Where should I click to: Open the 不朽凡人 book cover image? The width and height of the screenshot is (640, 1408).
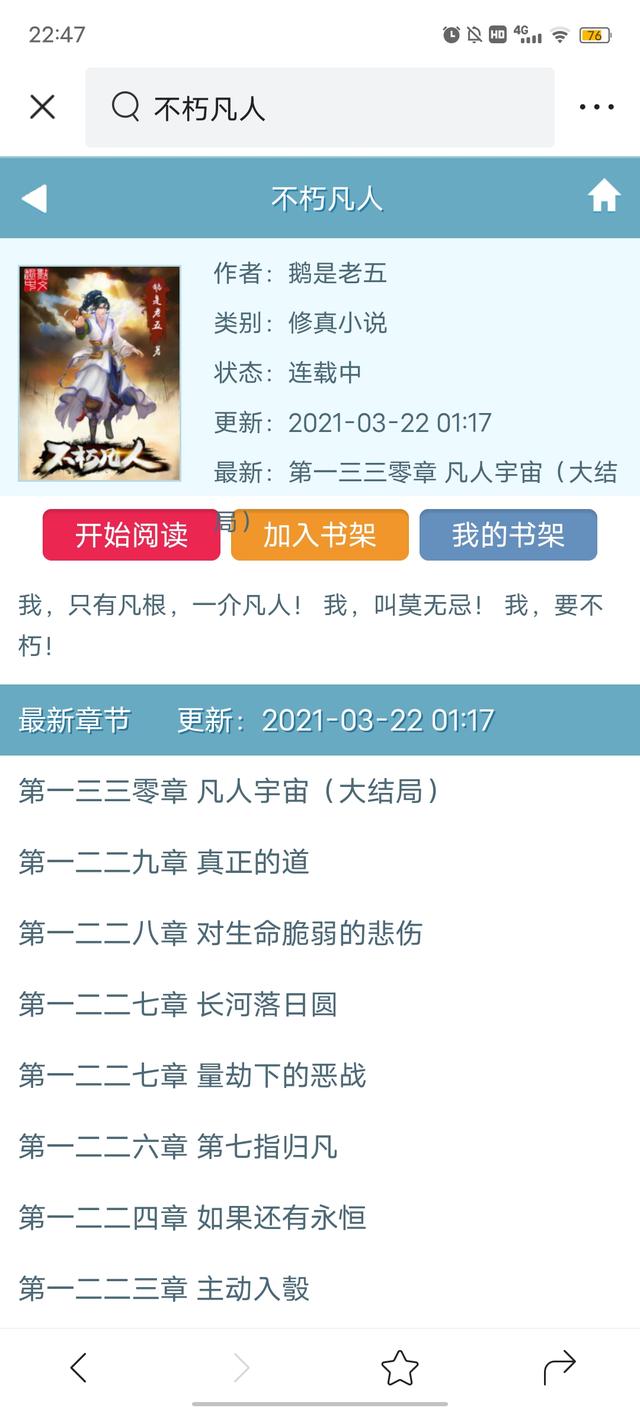coord(99,373)
